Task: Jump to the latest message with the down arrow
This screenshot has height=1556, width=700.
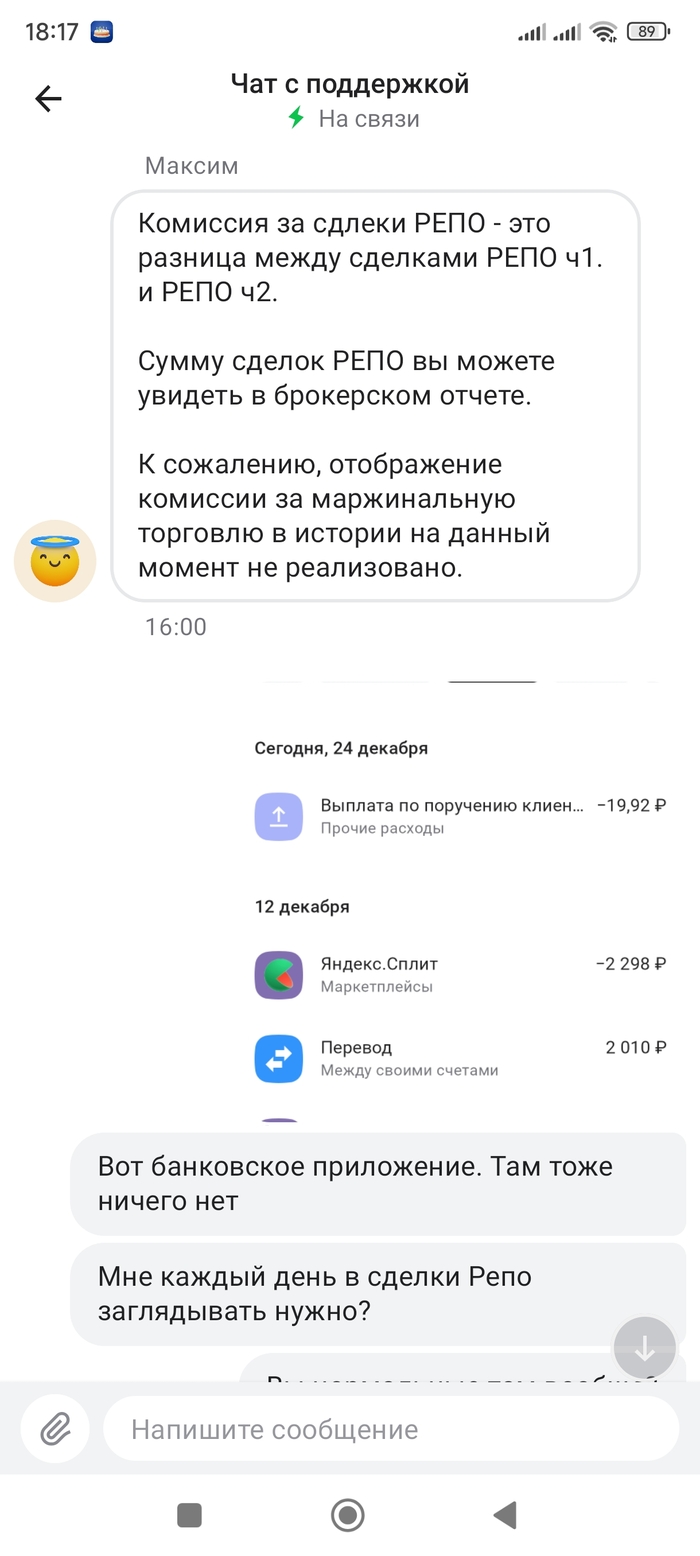Action: pyautogui.click(x=645, y=1349)
